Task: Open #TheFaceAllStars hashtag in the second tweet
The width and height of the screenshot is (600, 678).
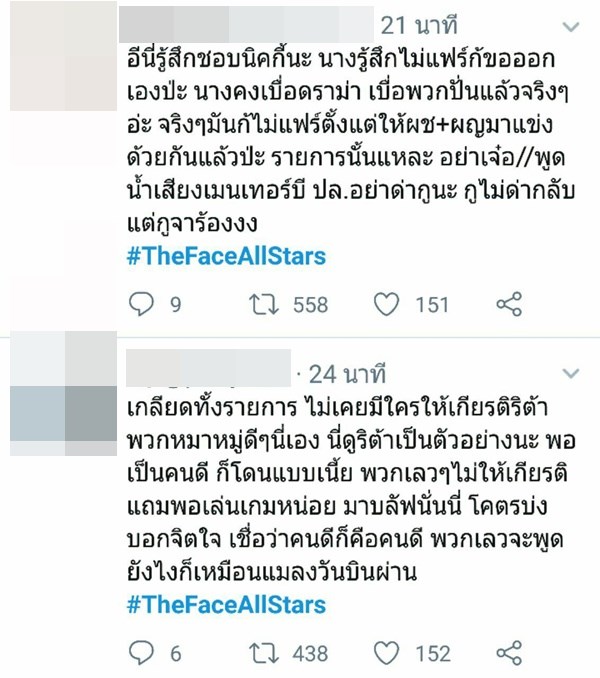Action: pyautogui.click(x=226, y=605)
